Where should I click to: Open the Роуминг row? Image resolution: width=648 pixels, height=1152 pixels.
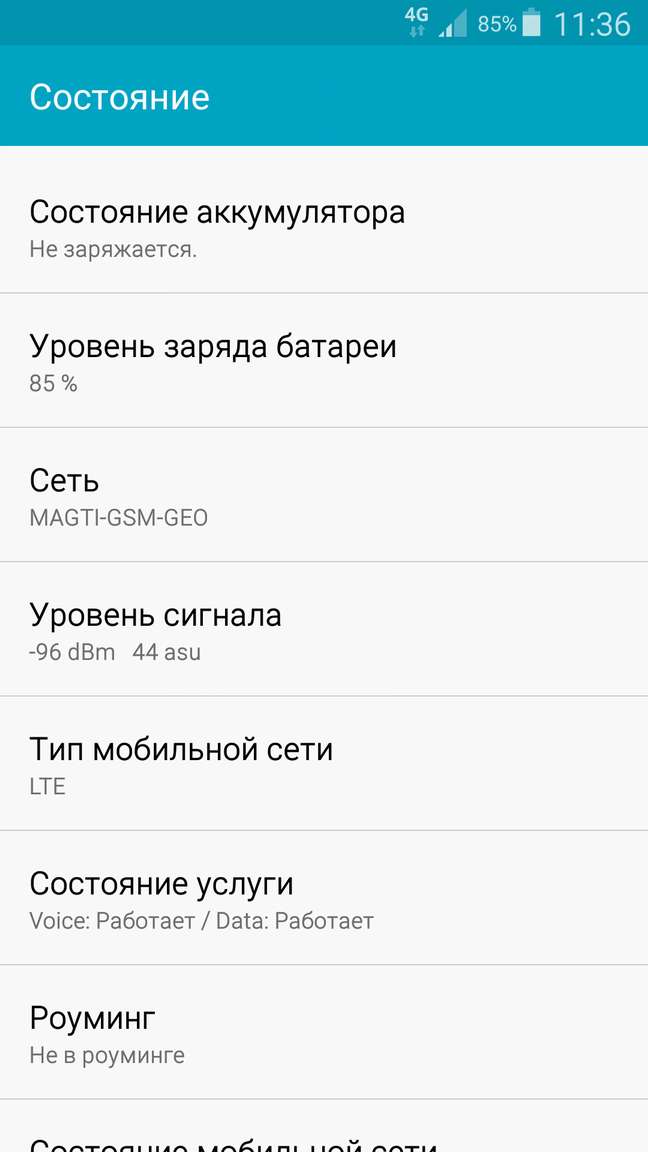(x=324, y=1033)
